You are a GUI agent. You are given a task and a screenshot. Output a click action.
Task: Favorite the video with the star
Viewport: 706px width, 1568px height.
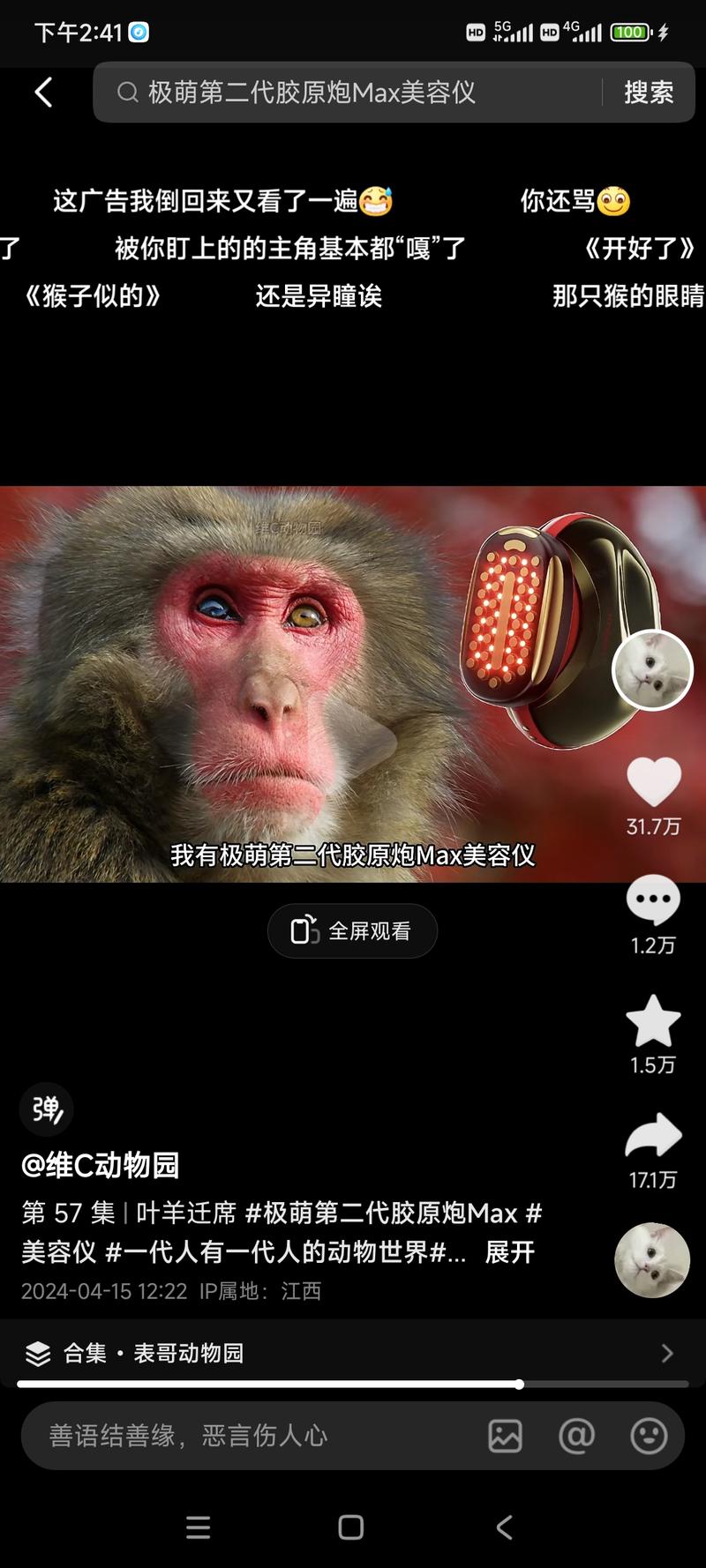pos(653,1020)
